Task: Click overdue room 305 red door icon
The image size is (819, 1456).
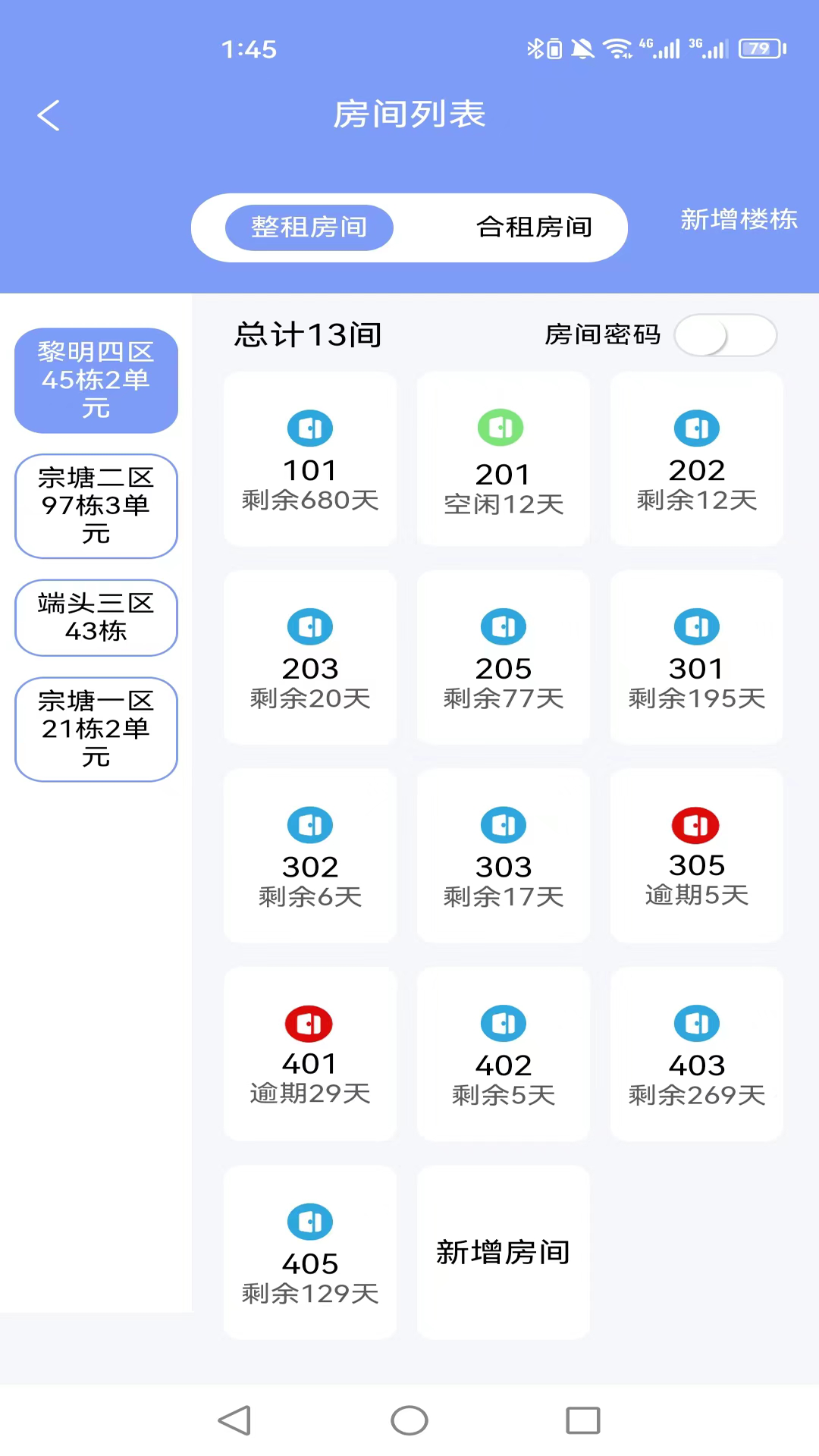Action: tap(696, 825)
